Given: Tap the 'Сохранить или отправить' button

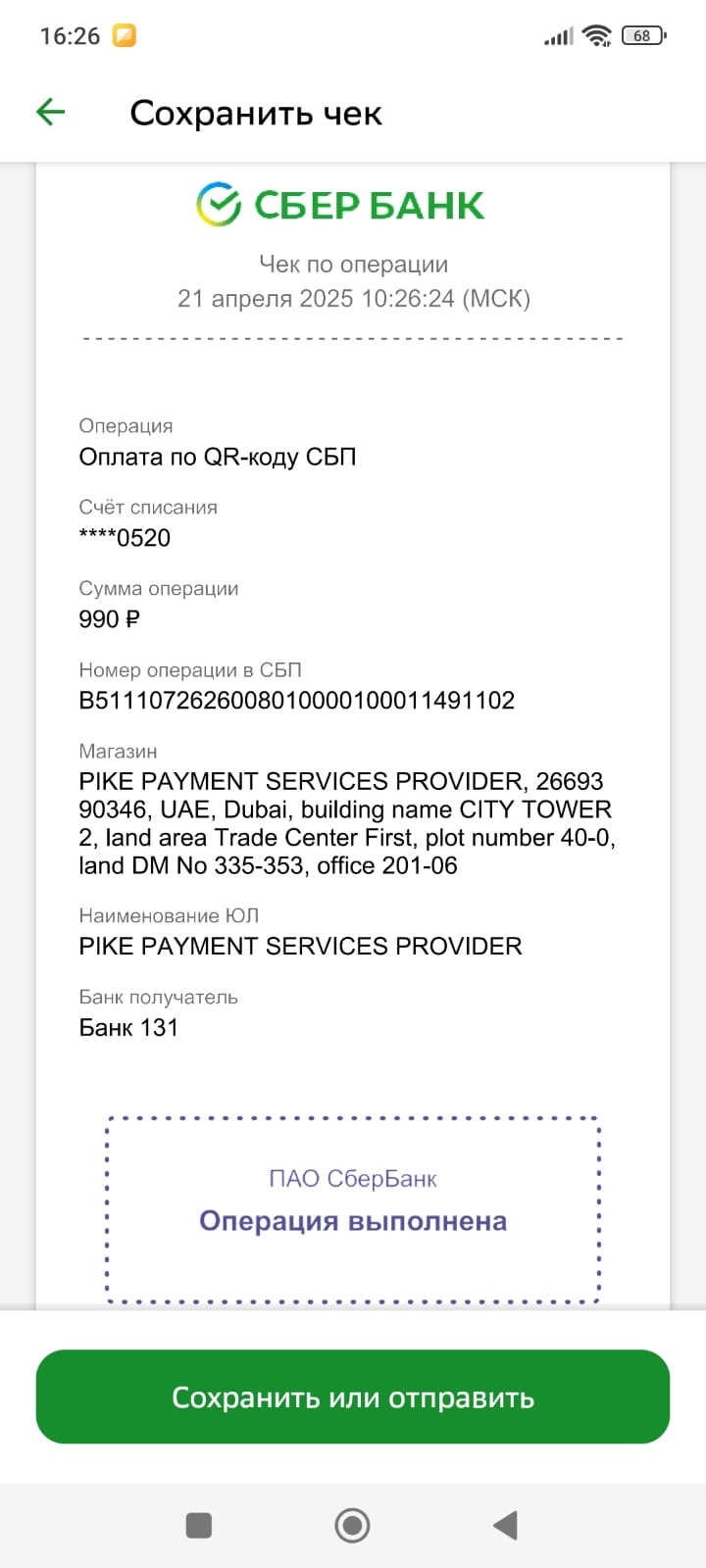Looking at the screenshot, I should tap(353, 1396).
